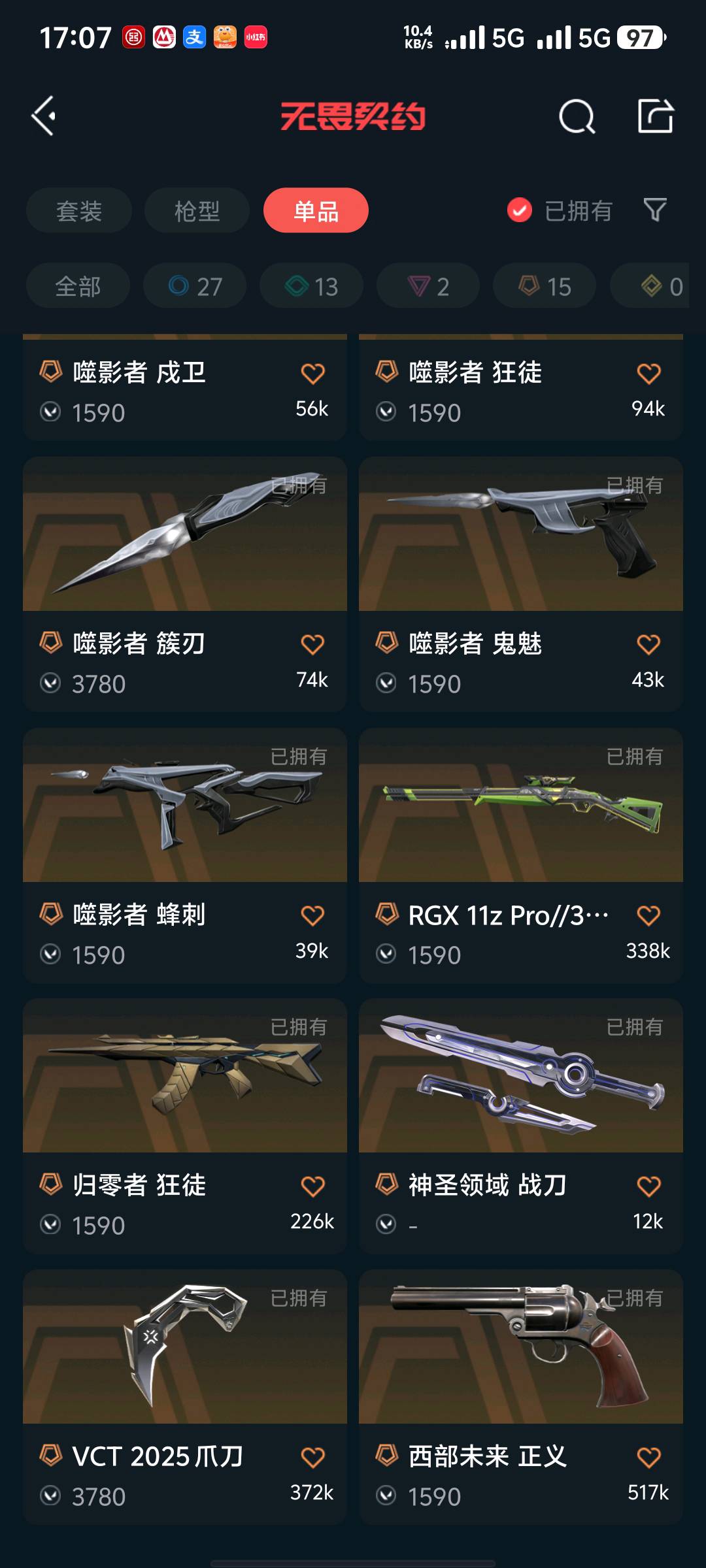This screenshot has height=1568, width=706.
Task: Uncheck the 已拥有 filter checkbox
Action: (x=520, y=210)
